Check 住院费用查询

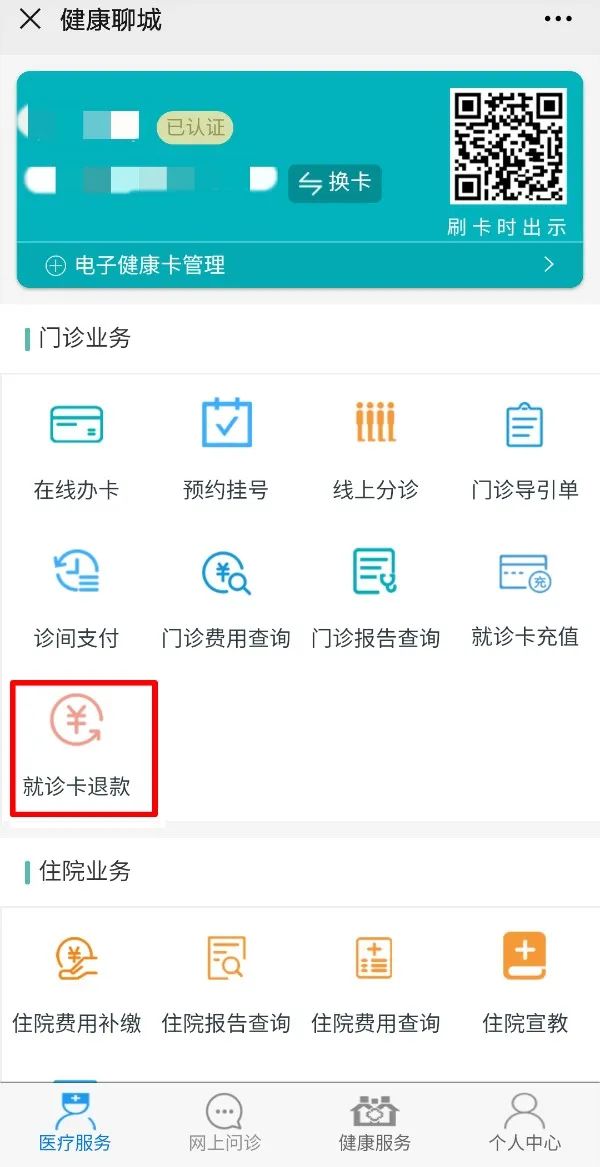point(375,982)
